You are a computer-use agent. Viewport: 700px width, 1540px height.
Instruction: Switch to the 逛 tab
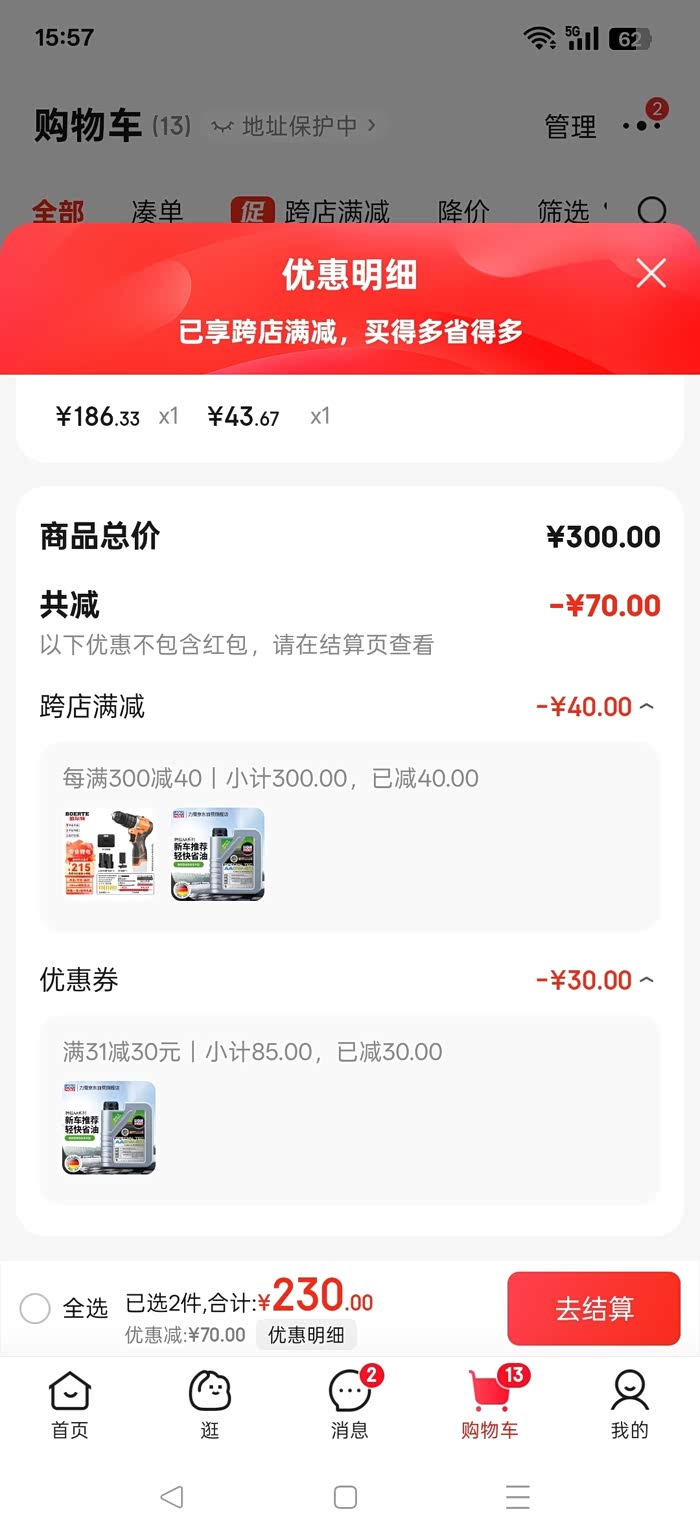pos(210,1404)
